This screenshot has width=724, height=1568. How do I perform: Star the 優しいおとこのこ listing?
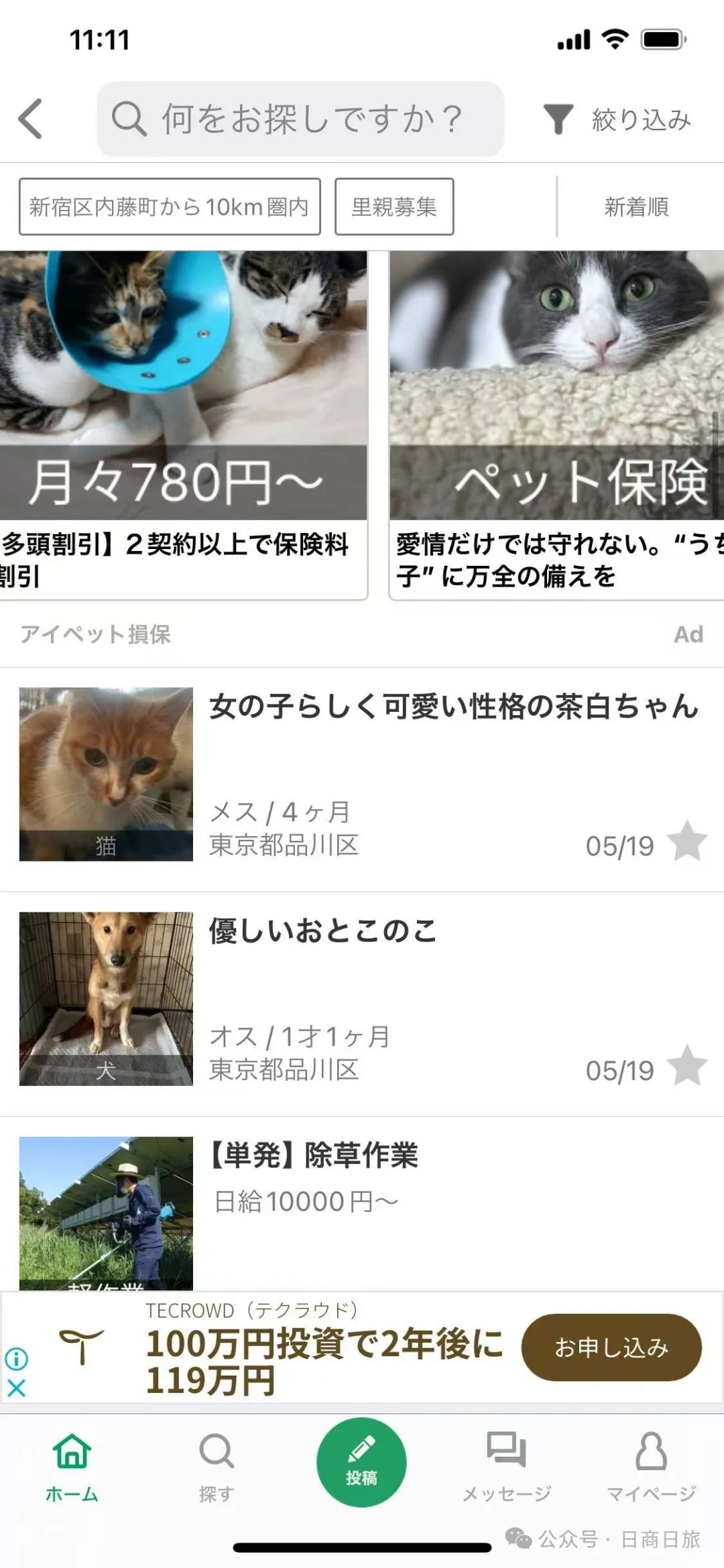click(x=688, y=1065)
